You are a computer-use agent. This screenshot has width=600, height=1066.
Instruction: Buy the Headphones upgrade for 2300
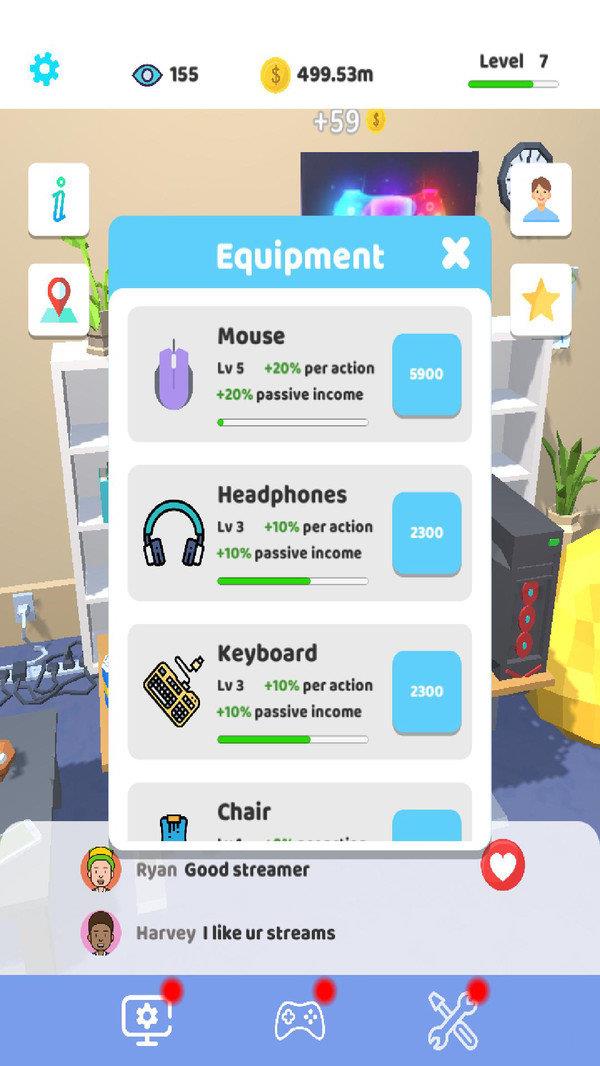426,533
